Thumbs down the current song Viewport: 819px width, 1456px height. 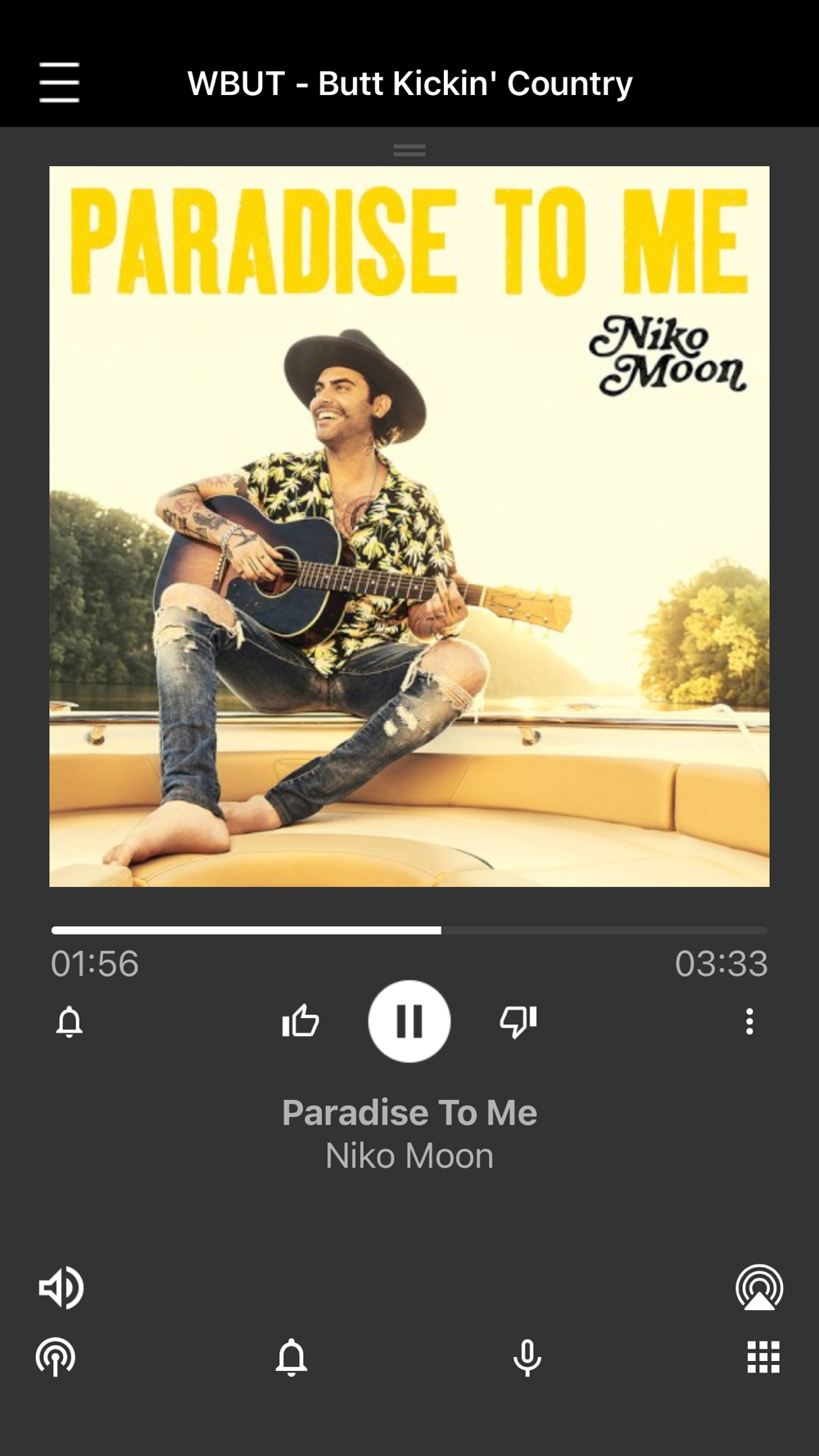coord(518,1021)
